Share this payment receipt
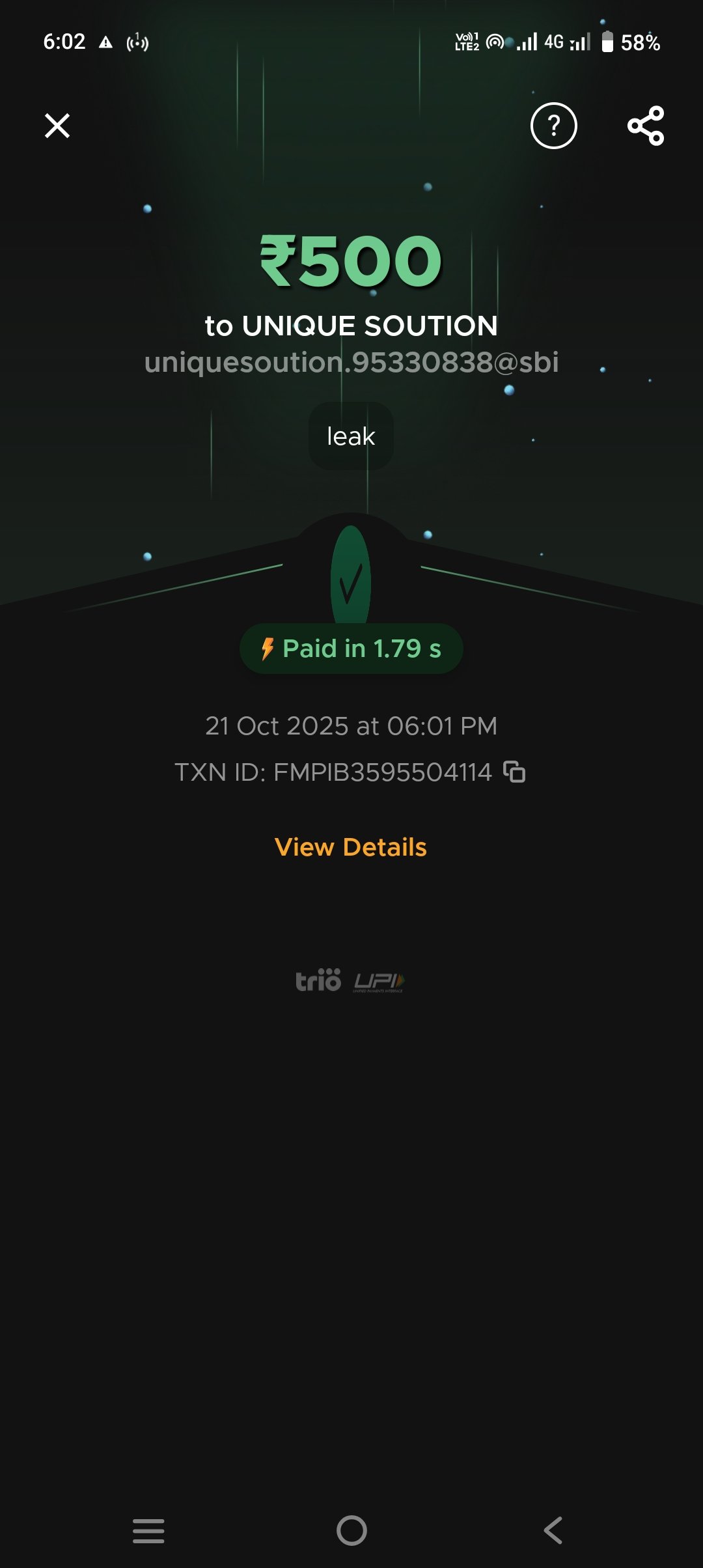Image resolution: width=703 pixels, height=1568 pixels. point(645,126)
